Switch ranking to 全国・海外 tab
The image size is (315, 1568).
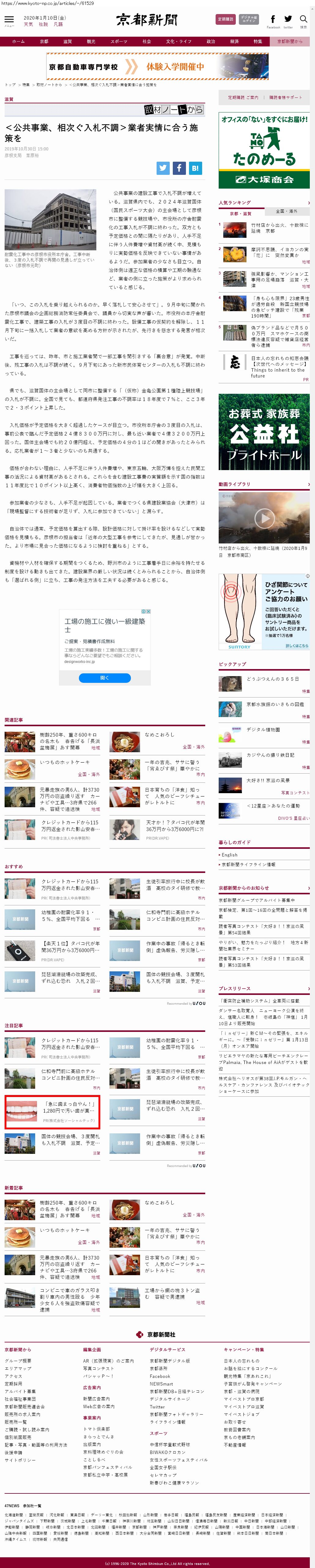pos(286,211)
